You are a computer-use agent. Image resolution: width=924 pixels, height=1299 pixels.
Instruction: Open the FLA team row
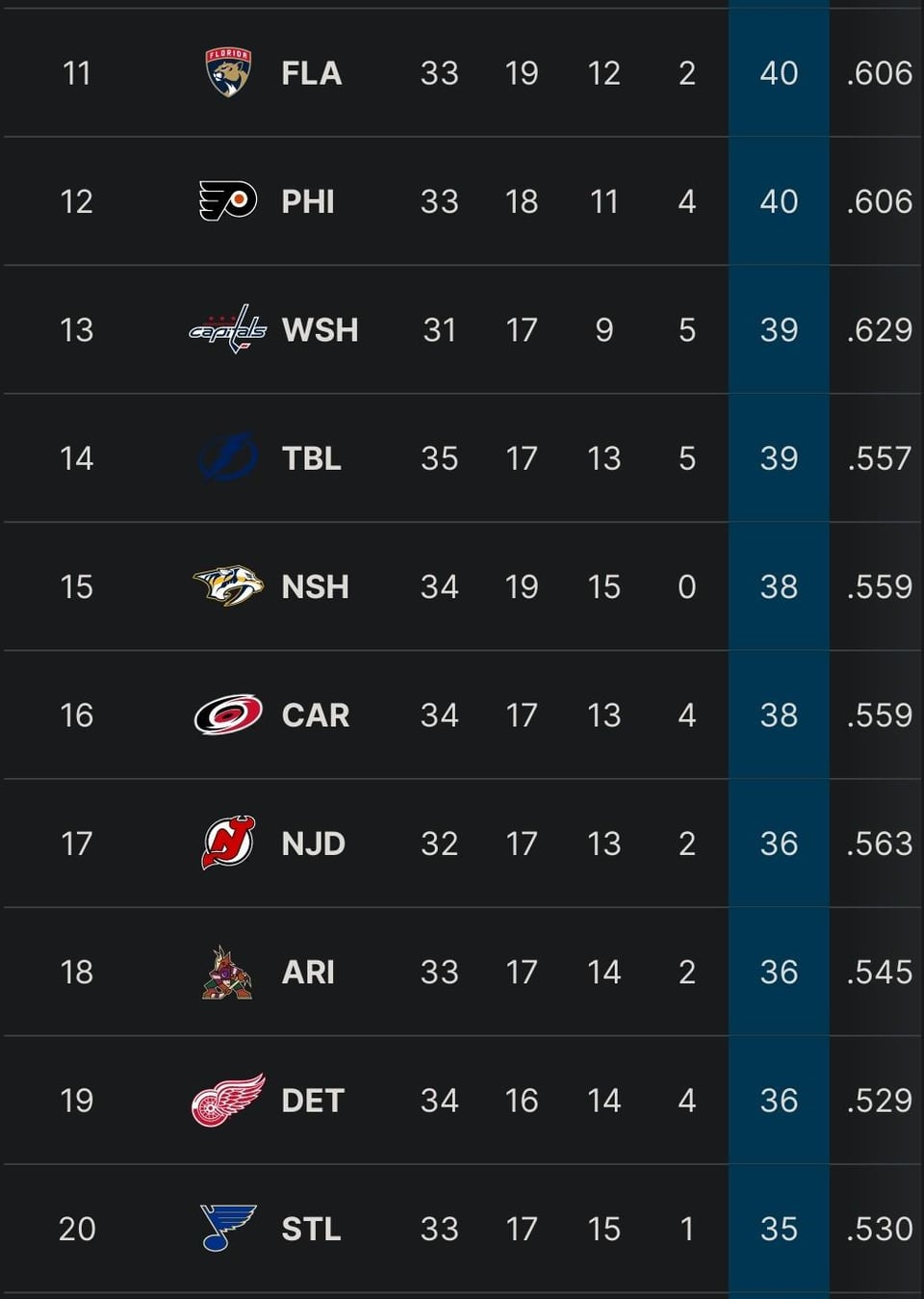(311, 73)
